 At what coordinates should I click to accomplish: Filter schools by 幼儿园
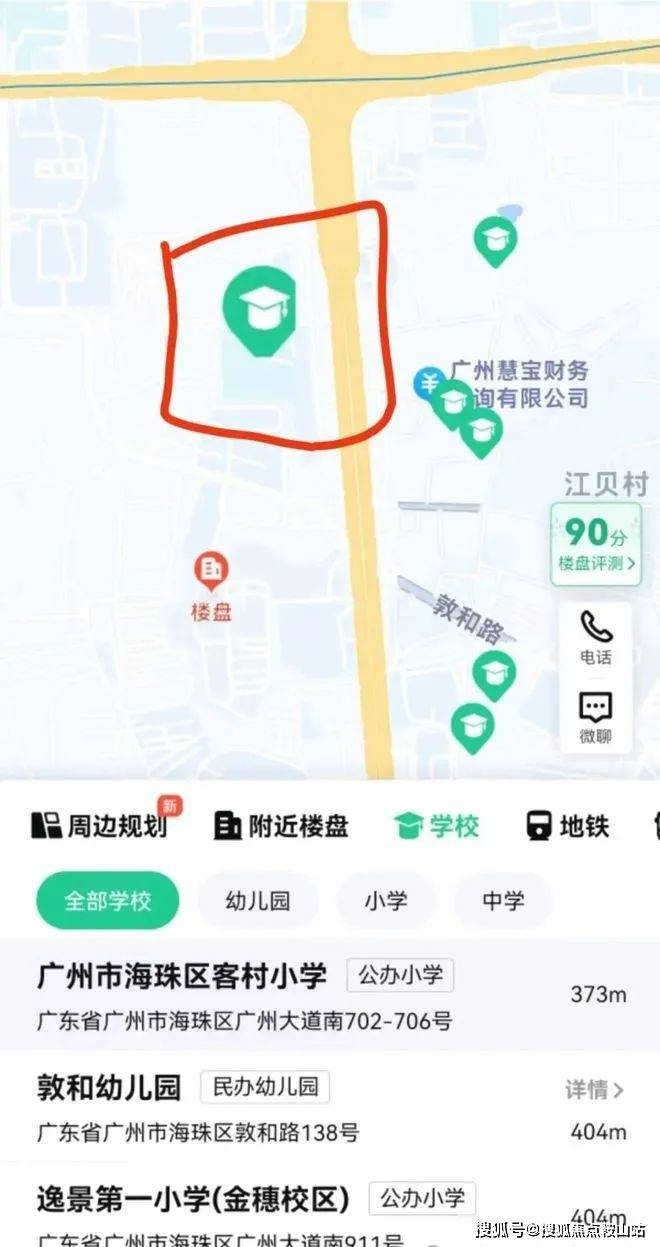[258, 901]
